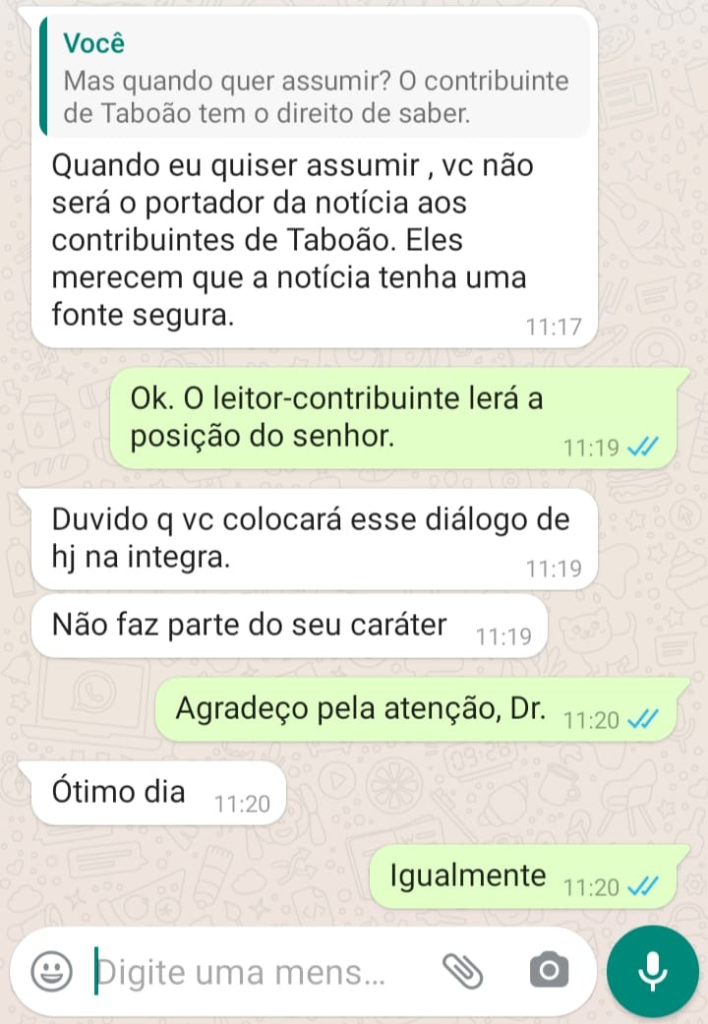The width and height of the screenshot is (708, 1024).
Task: Record a voice message with the microphone
Action: (653, 971)
